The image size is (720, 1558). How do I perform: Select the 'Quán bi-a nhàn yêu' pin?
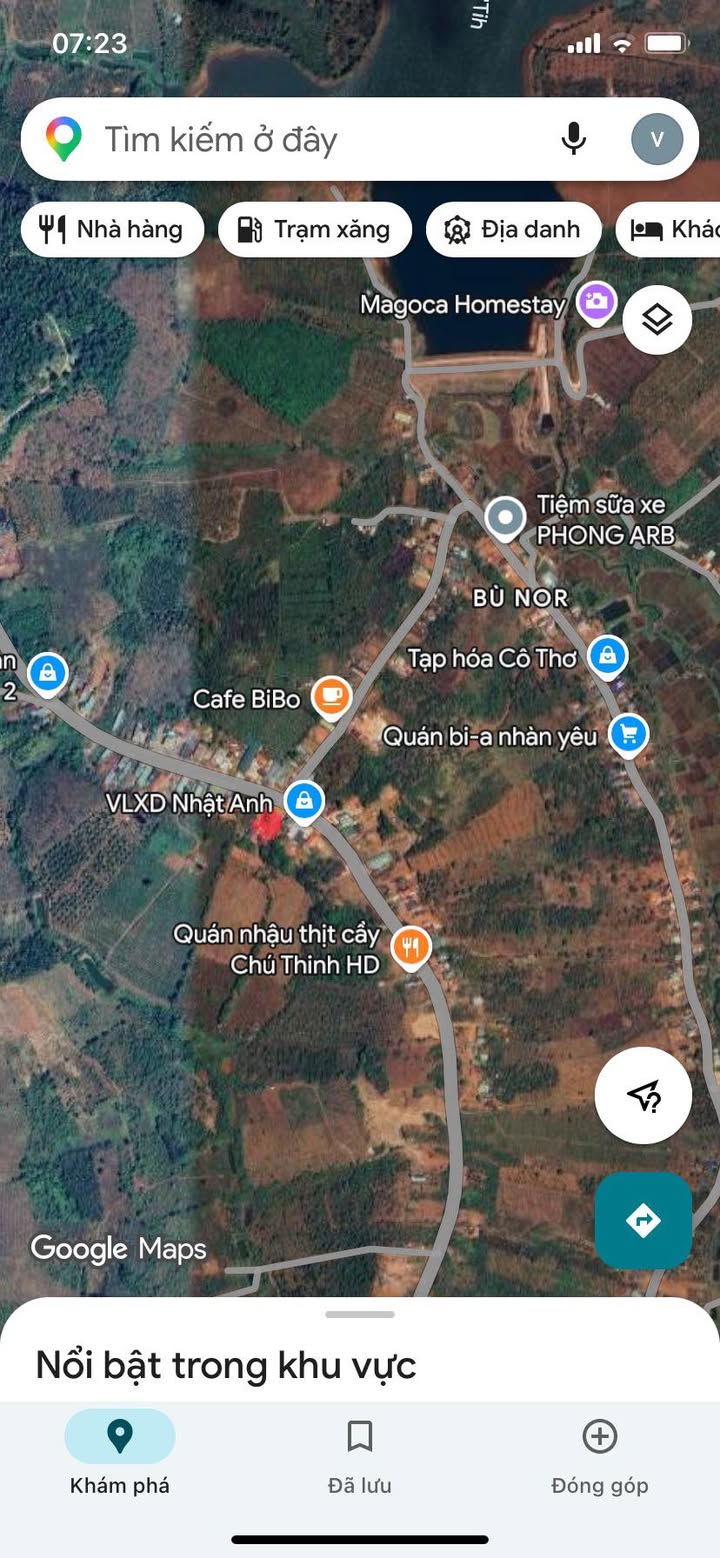628,735
